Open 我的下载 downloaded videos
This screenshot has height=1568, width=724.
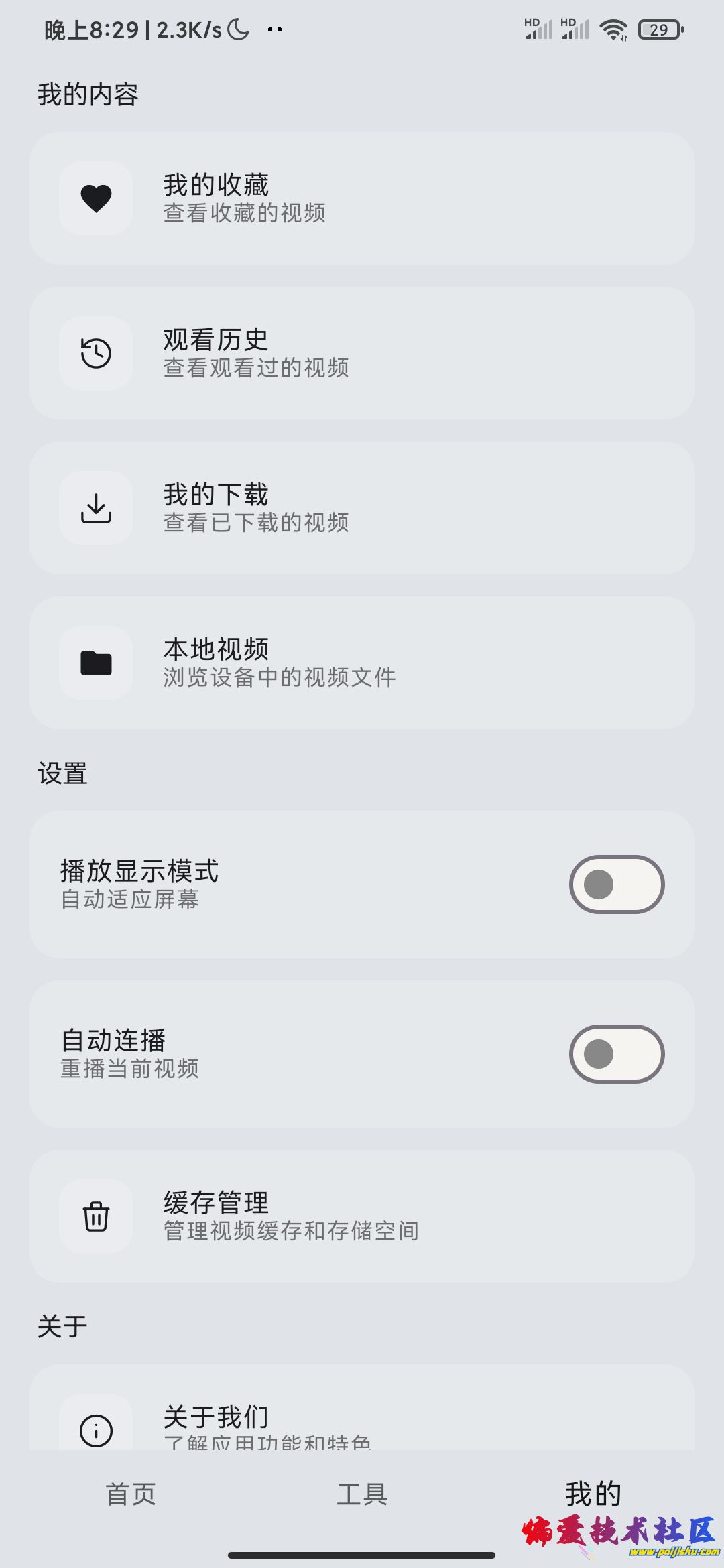click(362, 508)
